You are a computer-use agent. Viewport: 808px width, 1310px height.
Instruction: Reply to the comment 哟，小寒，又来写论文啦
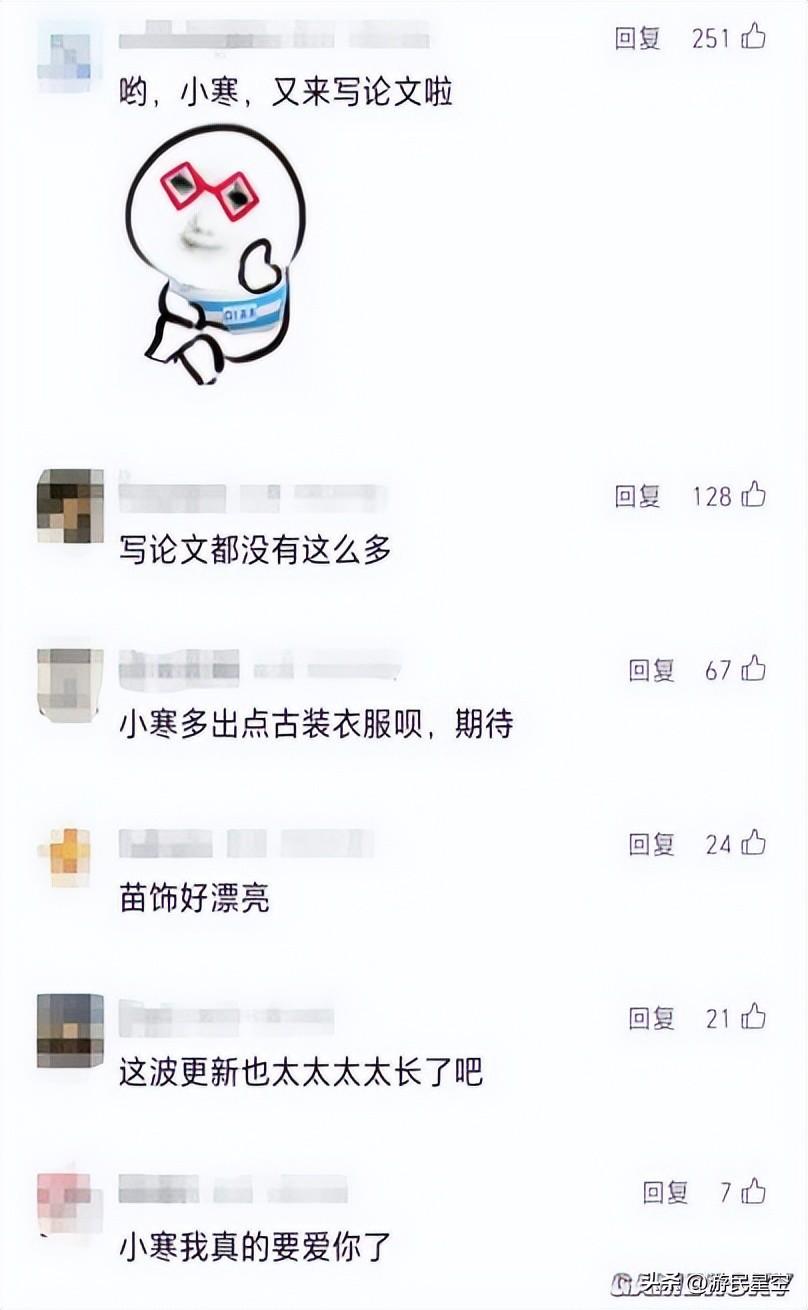coord(637,39)
